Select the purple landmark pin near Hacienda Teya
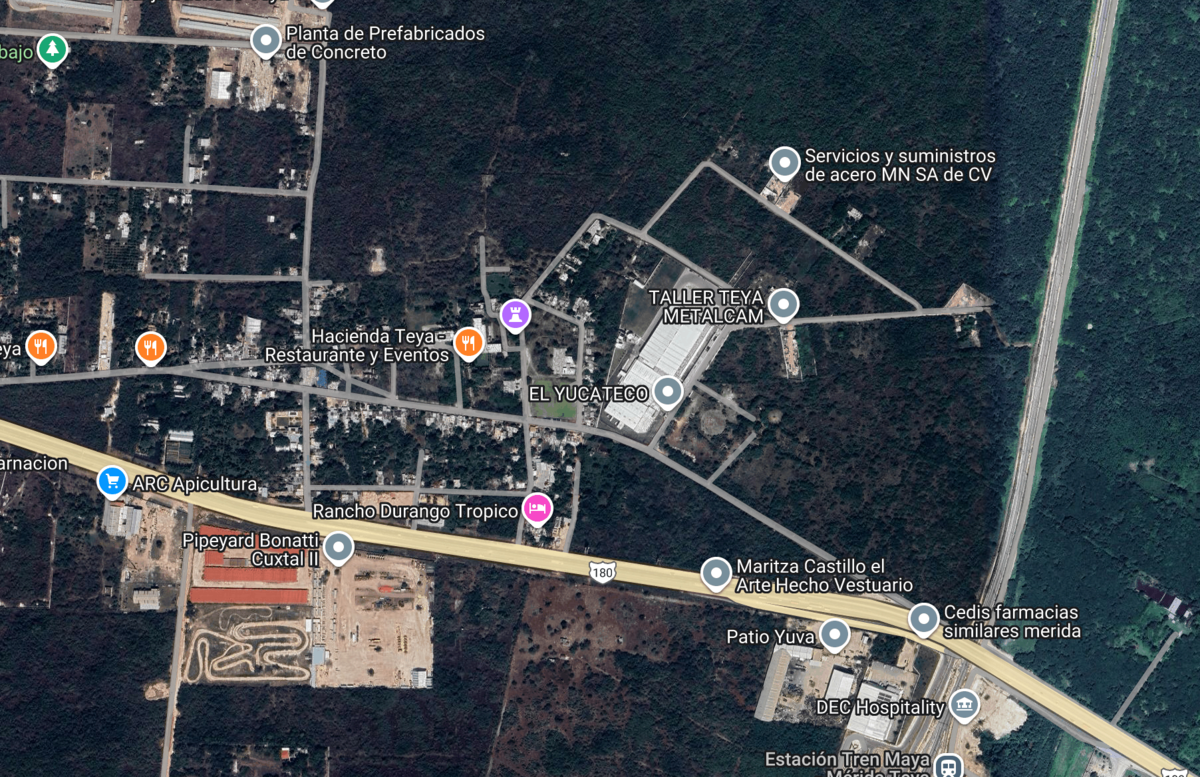 click(515, 314)
